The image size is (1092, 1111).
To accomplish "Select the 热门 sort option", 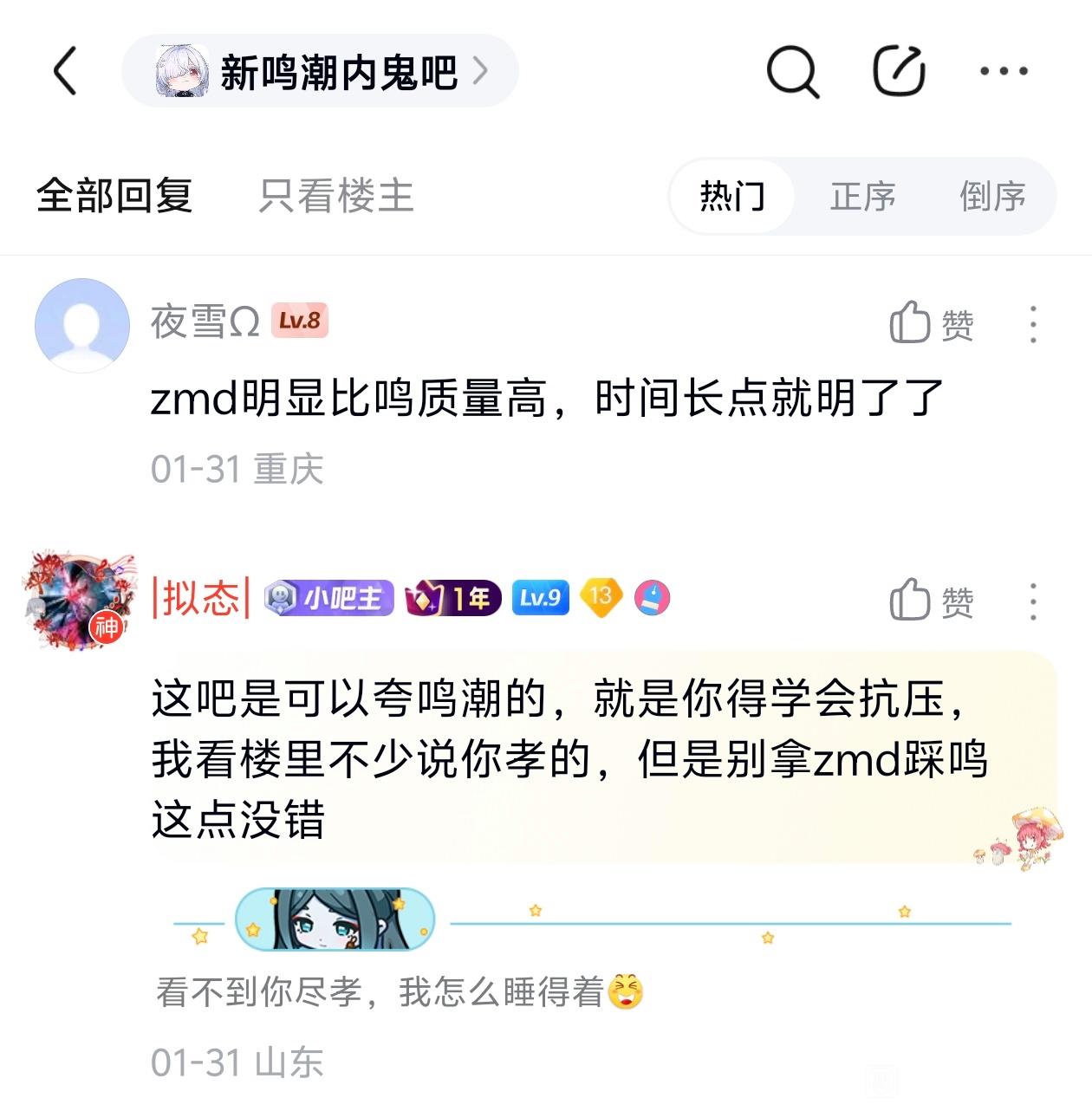I will click(x=732, y=197).
